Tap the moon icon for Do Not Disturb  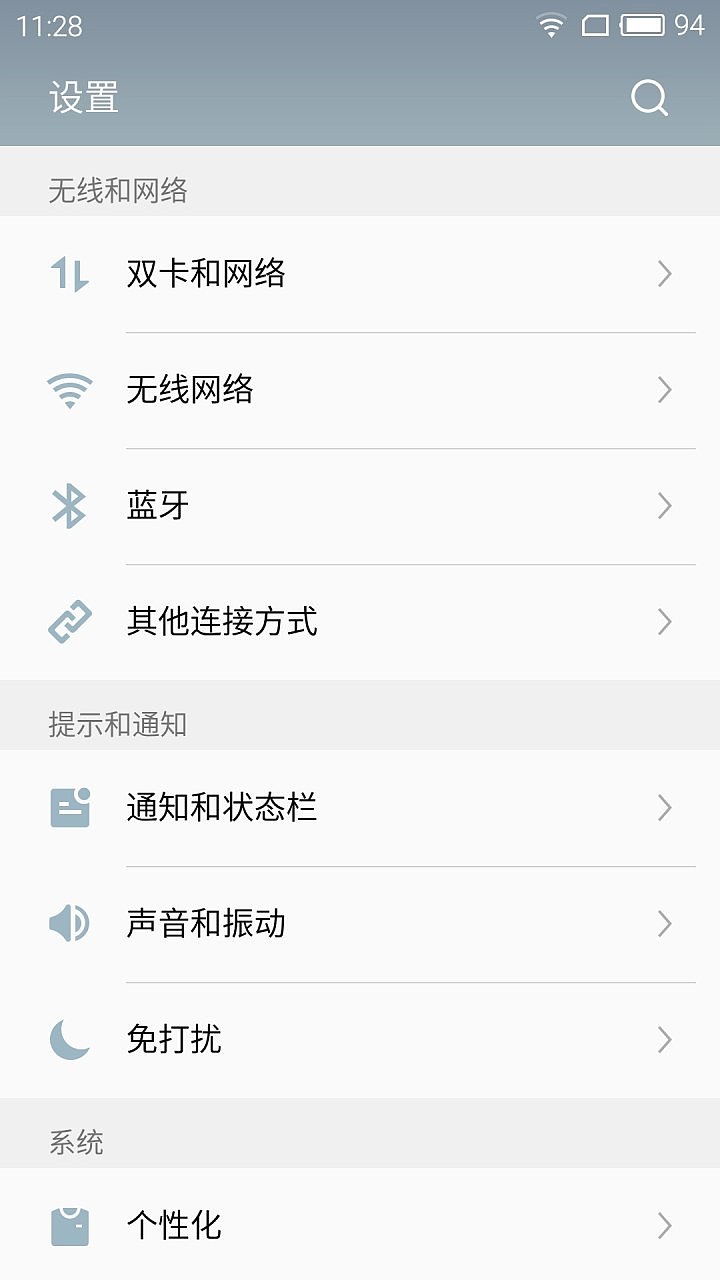click(68, 1039)
